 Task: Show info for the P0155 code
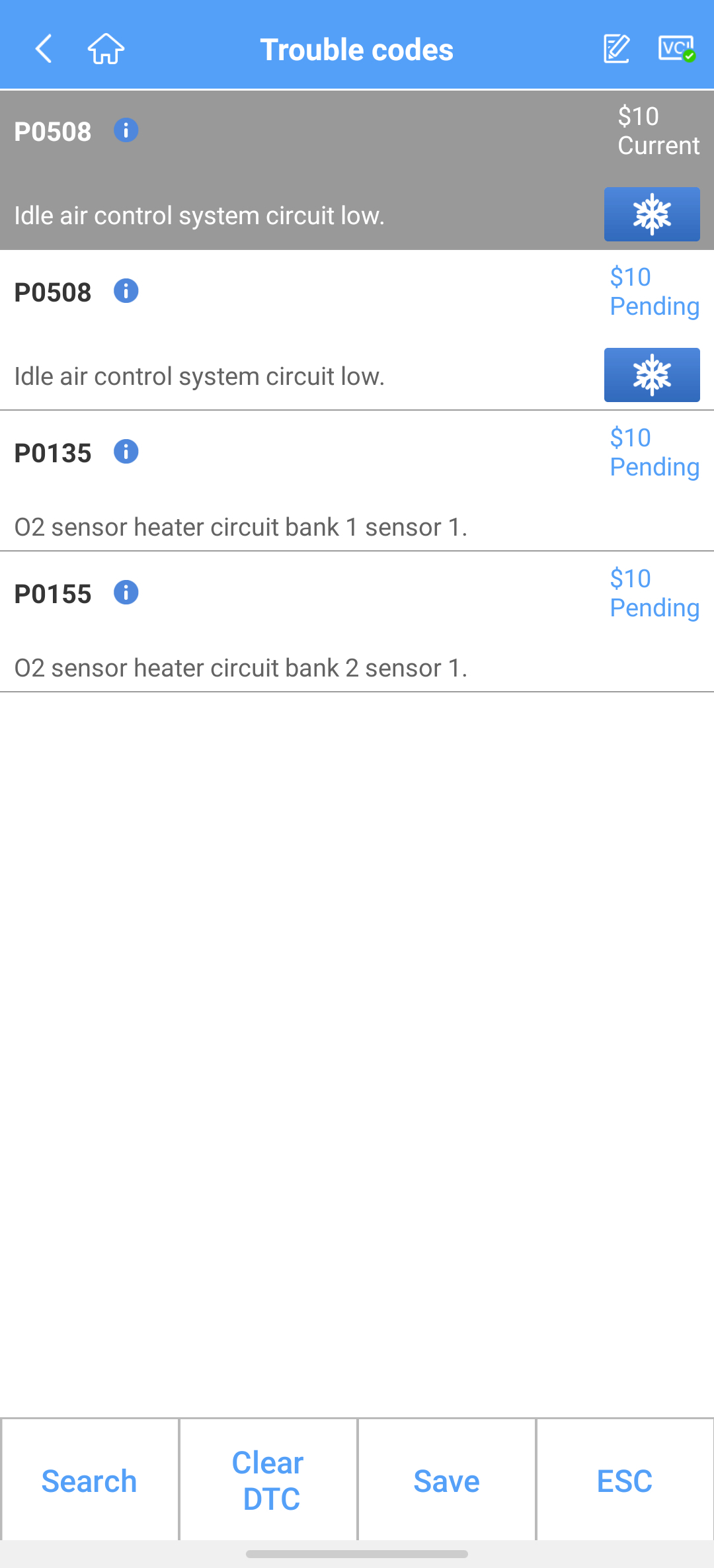coord(126,593)
